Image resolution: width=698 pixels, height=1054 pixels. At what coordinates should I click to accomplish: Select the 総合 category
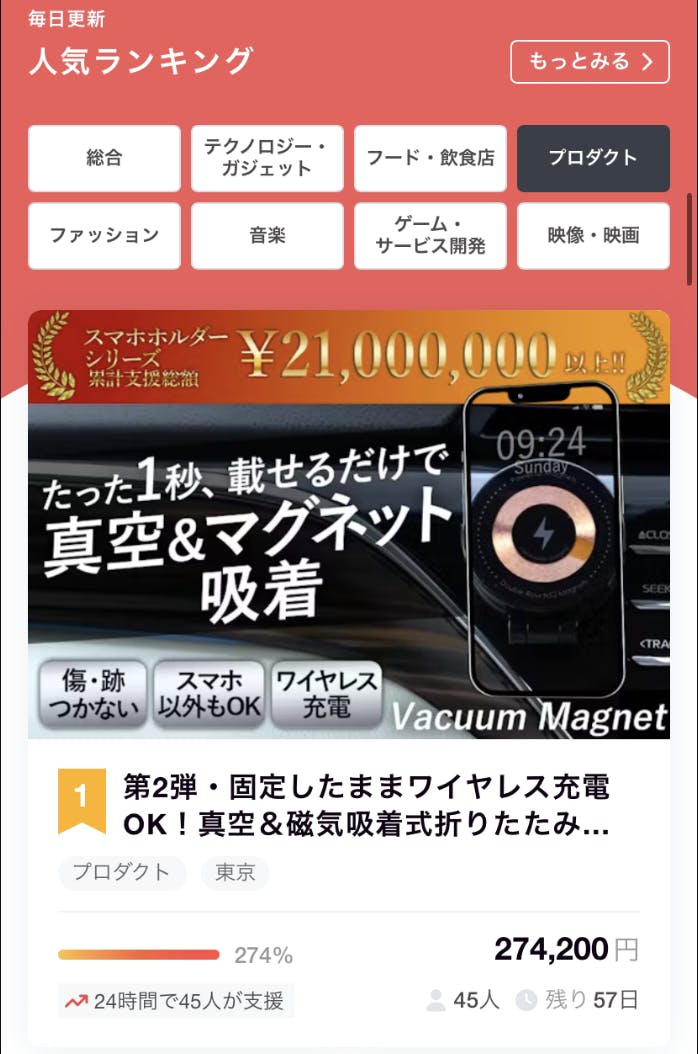[104, 158]
